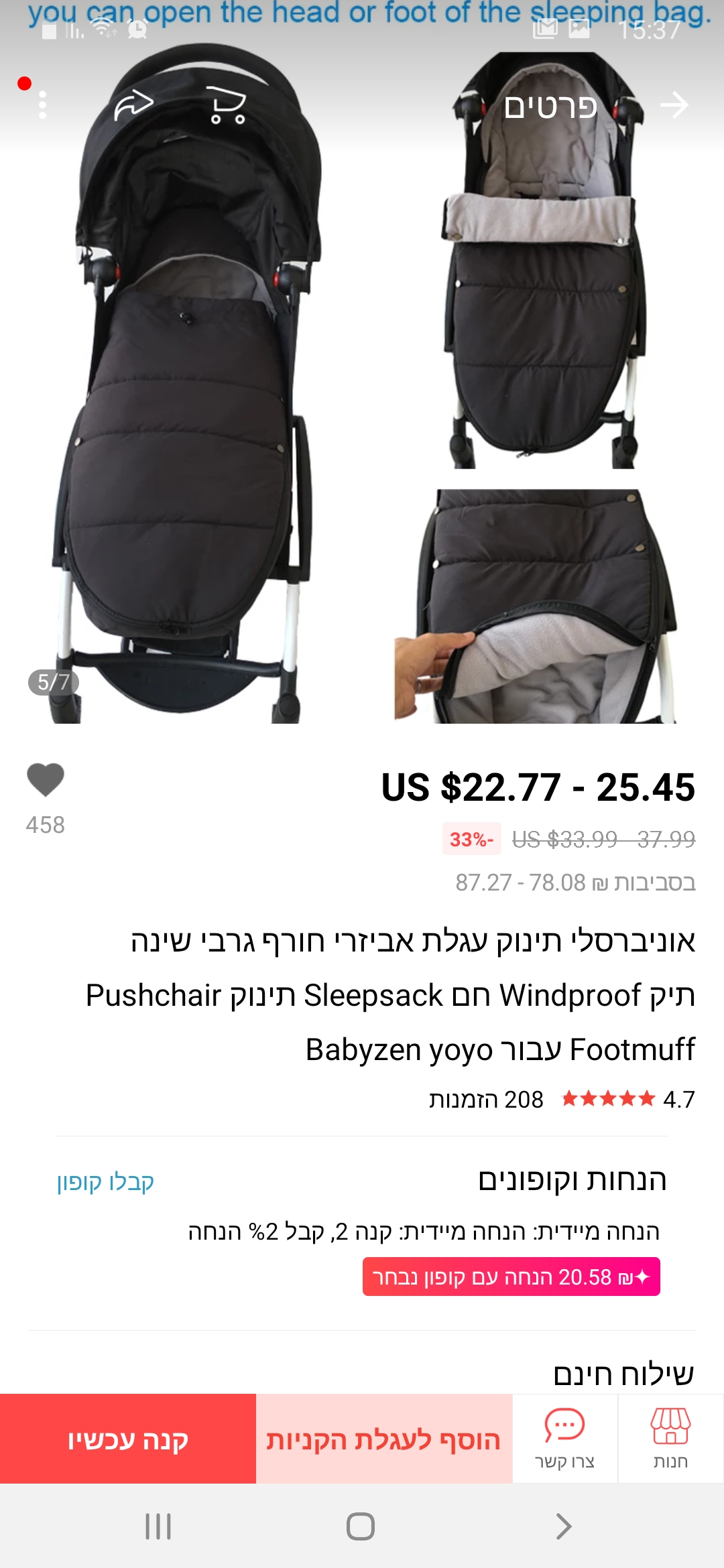Open the recent apps overview
The image size is (724, 1568).
pos(159,1526)
